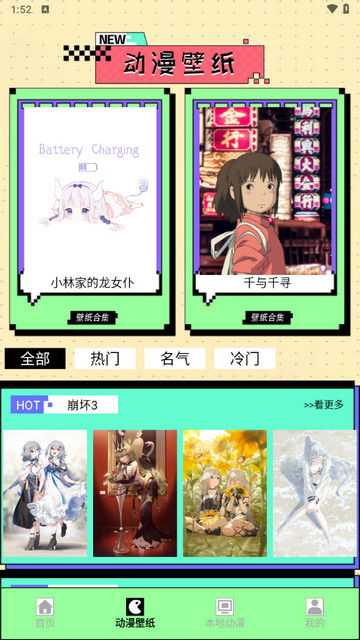360x640 pixels.
Task: Open the 小林家的龙女仆 wallpaper collection card
Action: coord(92,211)
